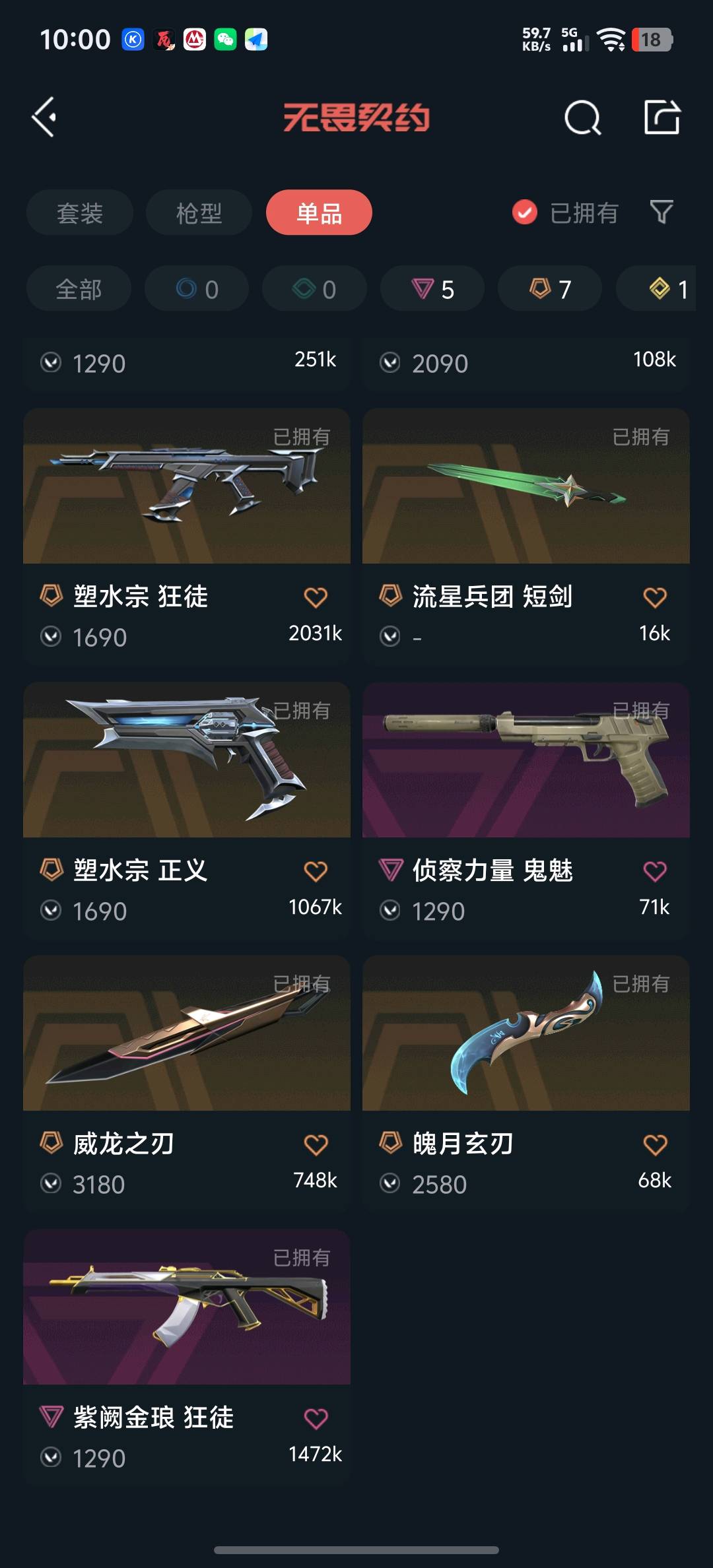This screenshot has height=1568, width=713.
Task: Filter by the blue rarity chip showing 0
Action: pyautogui.click(x=197, y=289)
